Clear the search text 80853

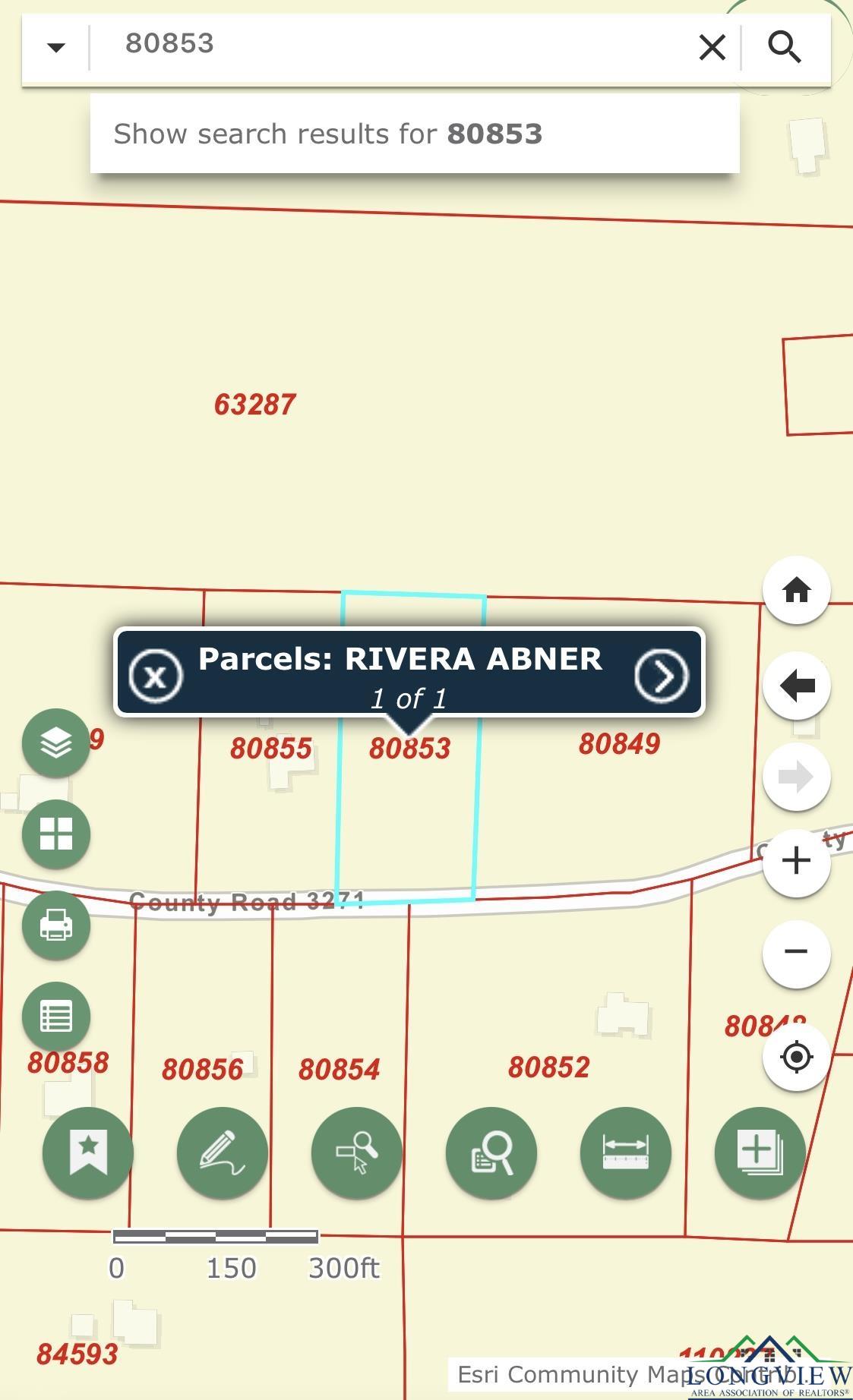coord(712,47)
